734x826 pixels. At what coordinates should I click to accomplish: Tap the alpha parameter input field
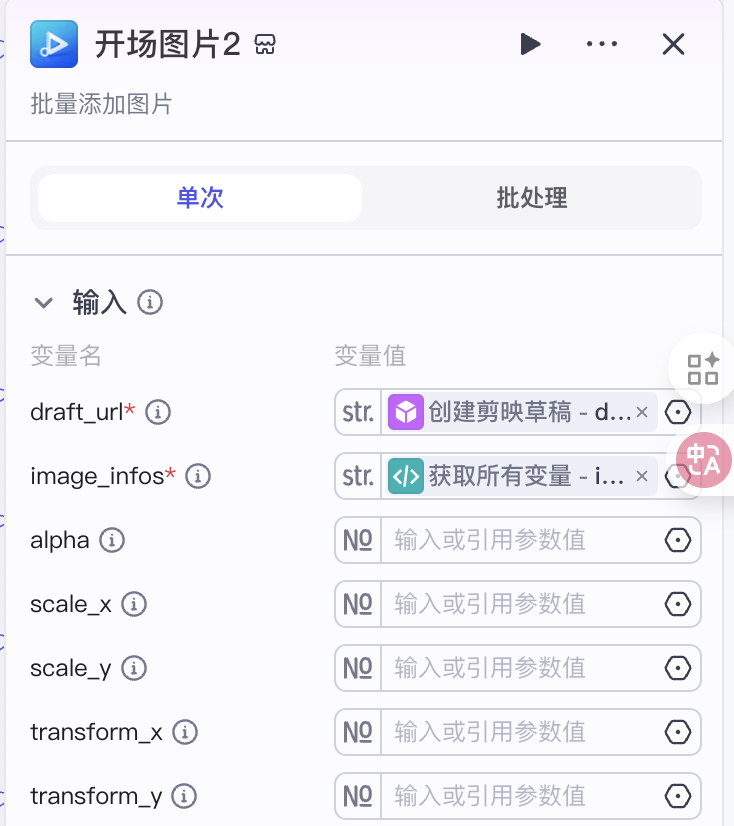pyautogui.click(x=520, y=540)
